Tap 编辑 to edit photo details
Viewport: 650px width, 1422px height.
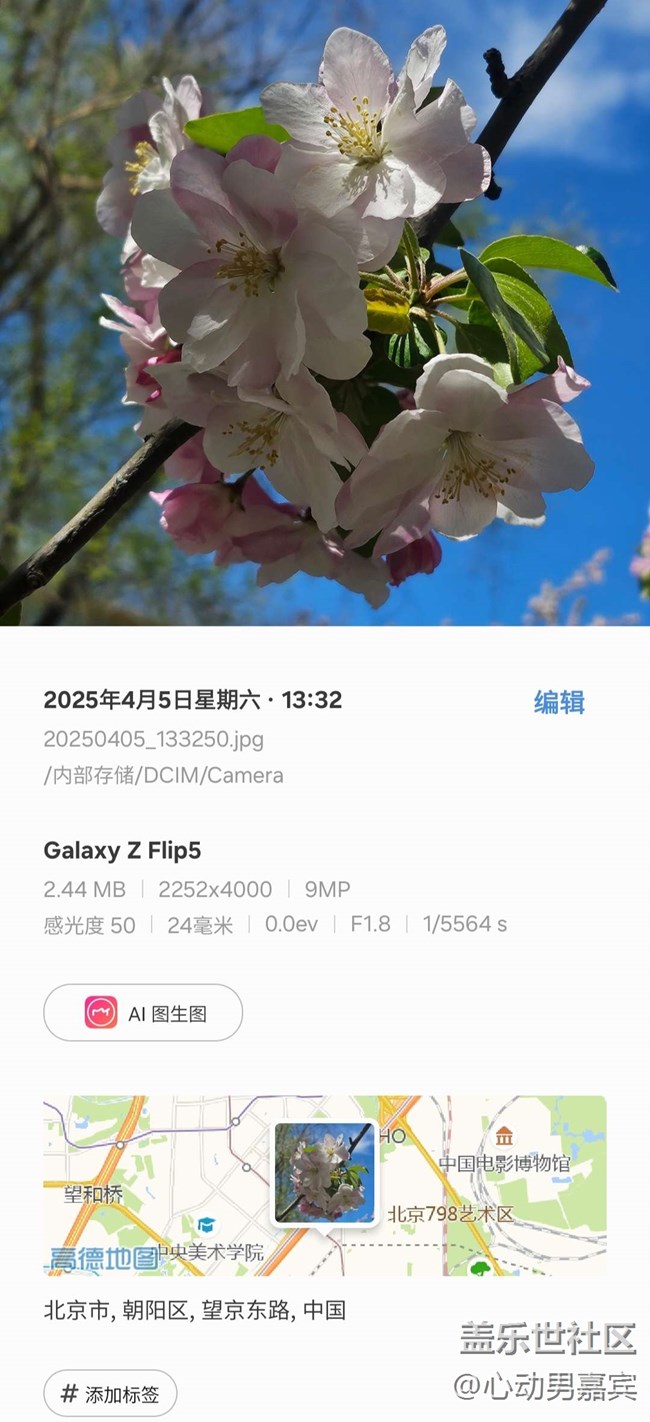pyautogui.click(x=559, y=702)
